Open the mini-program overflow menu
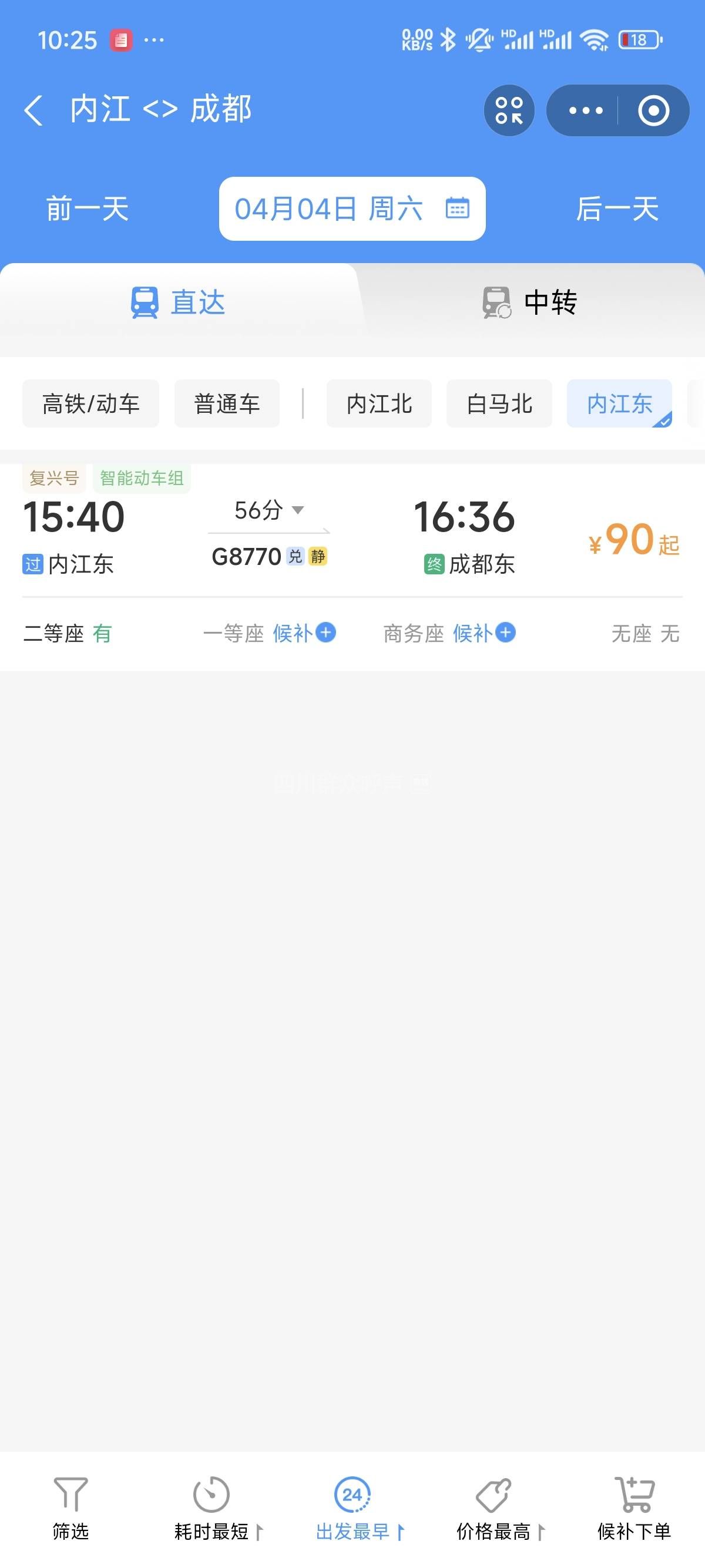Viewport: 705px width, 1568px height. click(585, 111)
